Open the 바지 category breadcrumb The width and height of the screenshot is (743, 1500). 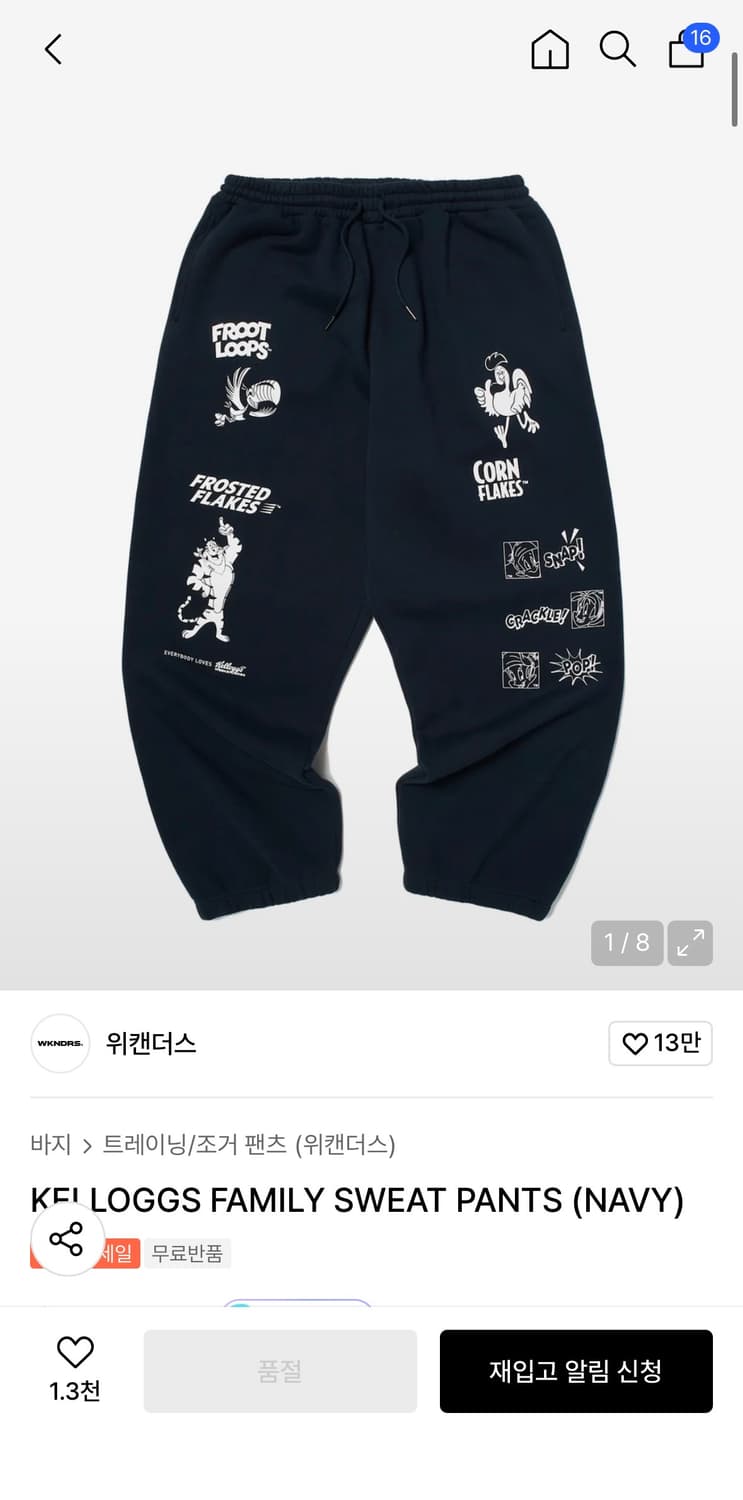[49, 1146]
